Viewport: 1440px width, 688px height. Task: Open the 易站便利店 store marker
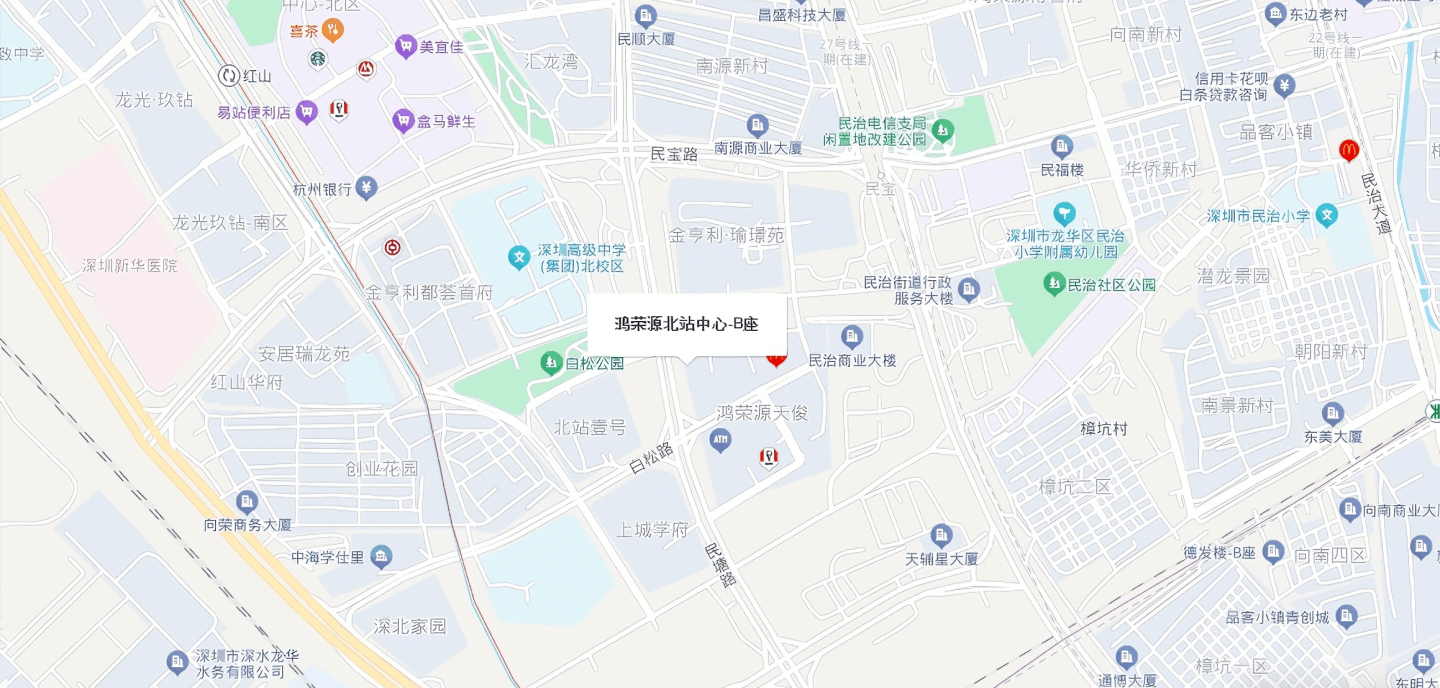pos(307,112)
